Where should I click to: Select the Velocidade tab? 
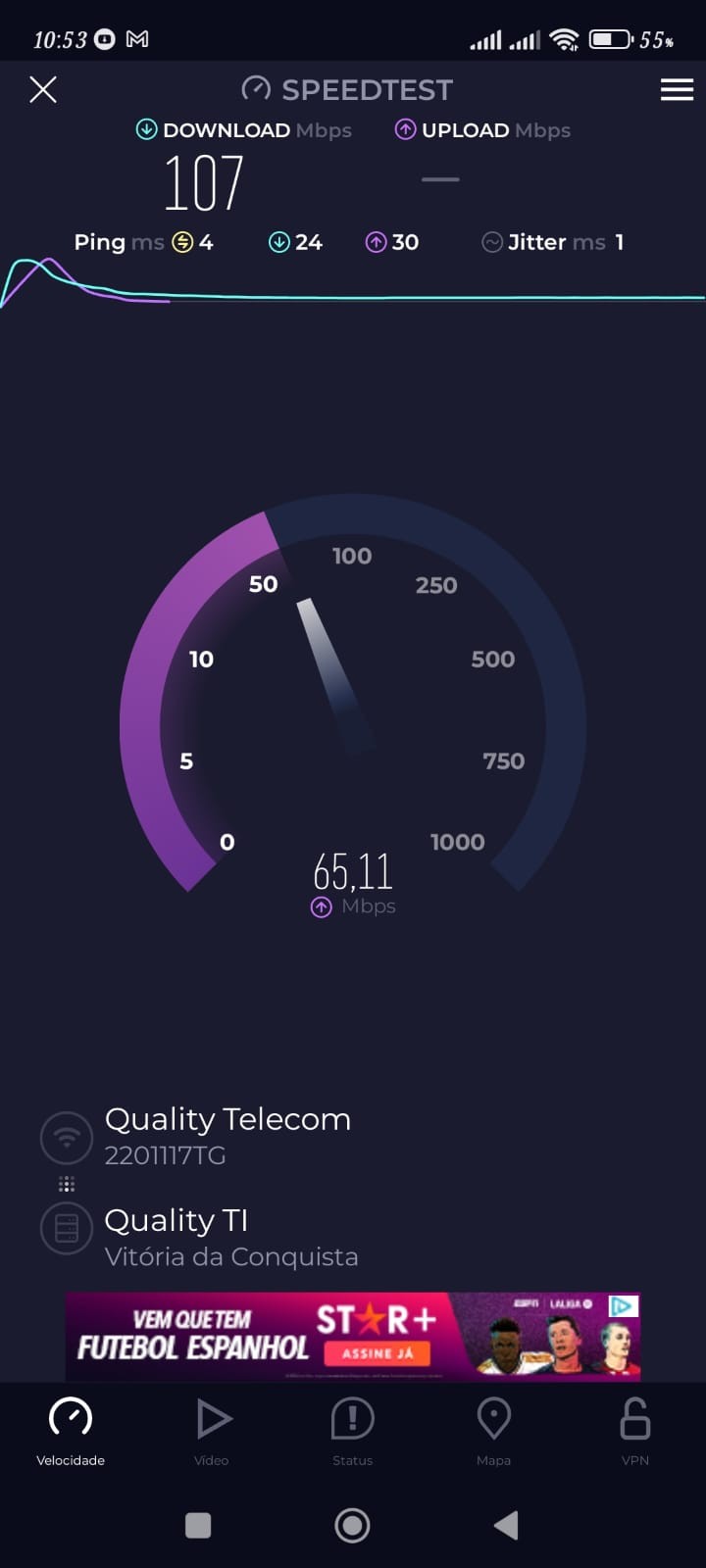pos(71,1431)
